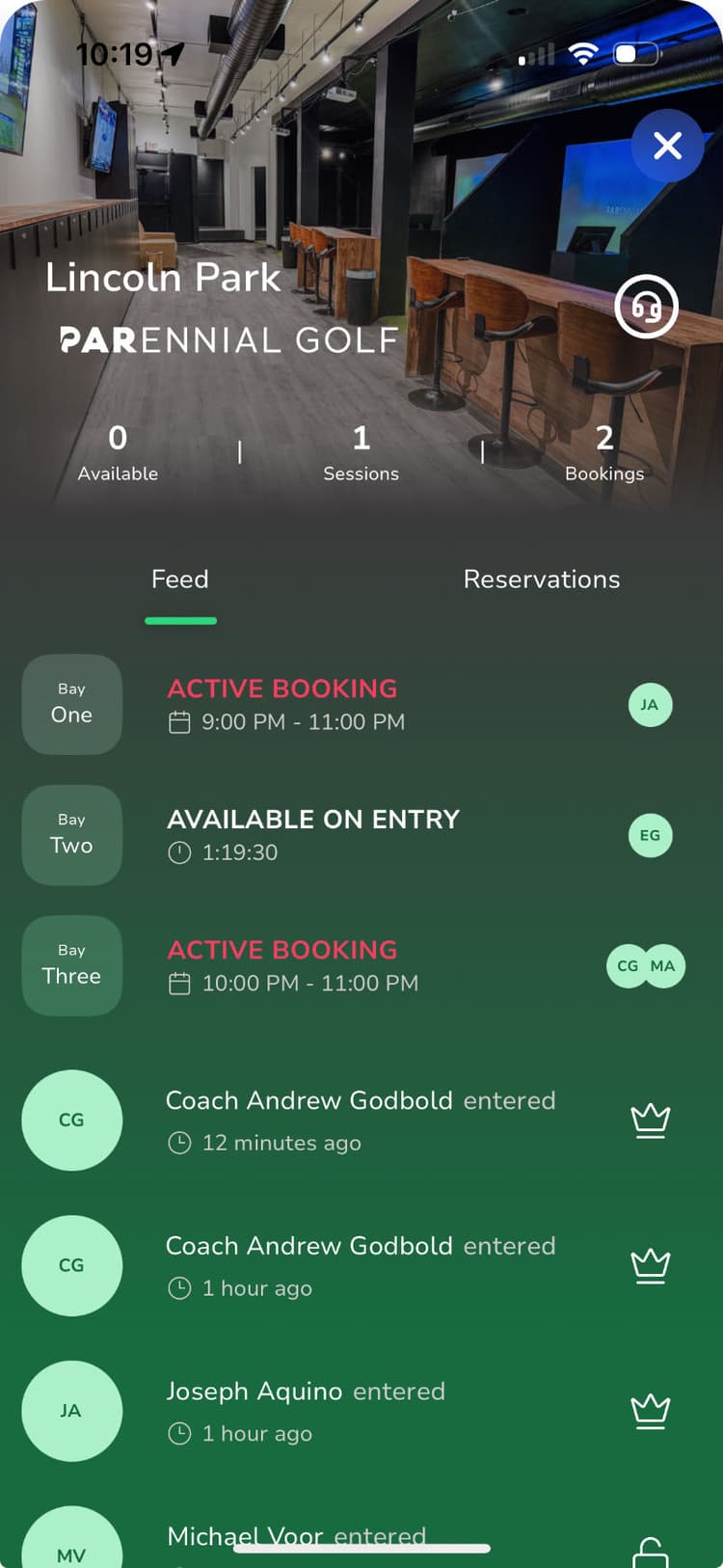Open the headset support icon
723x1568 pixels.
[646, 305]
